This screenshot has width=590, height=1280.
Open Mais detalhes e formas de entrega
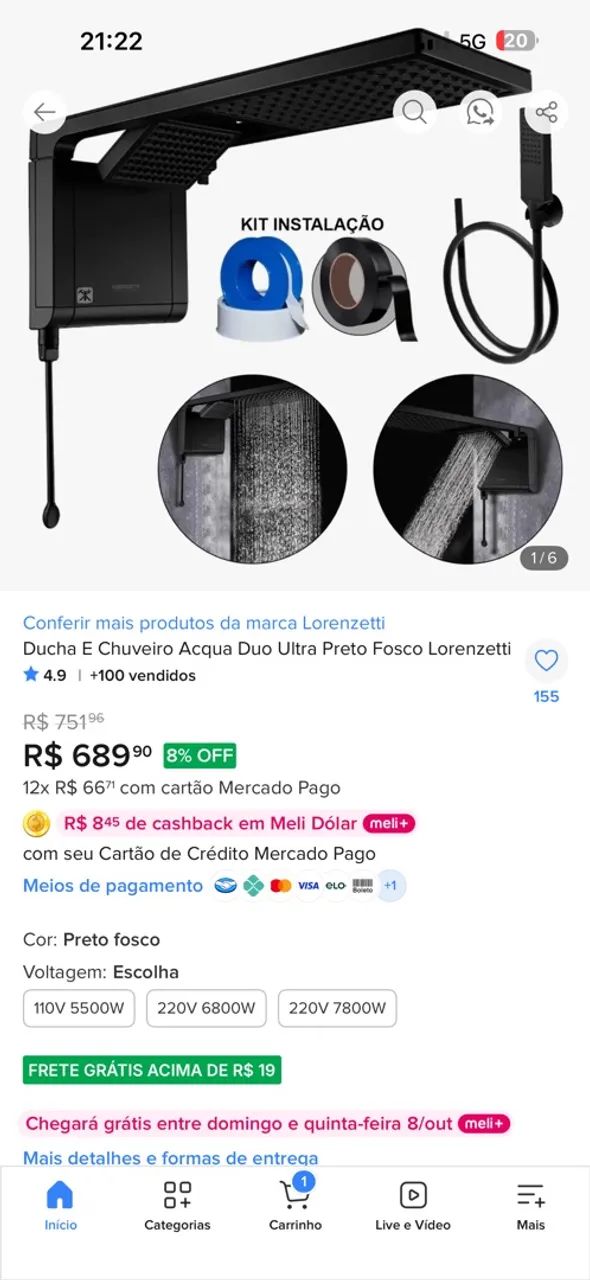click(x=171, y=1158)
